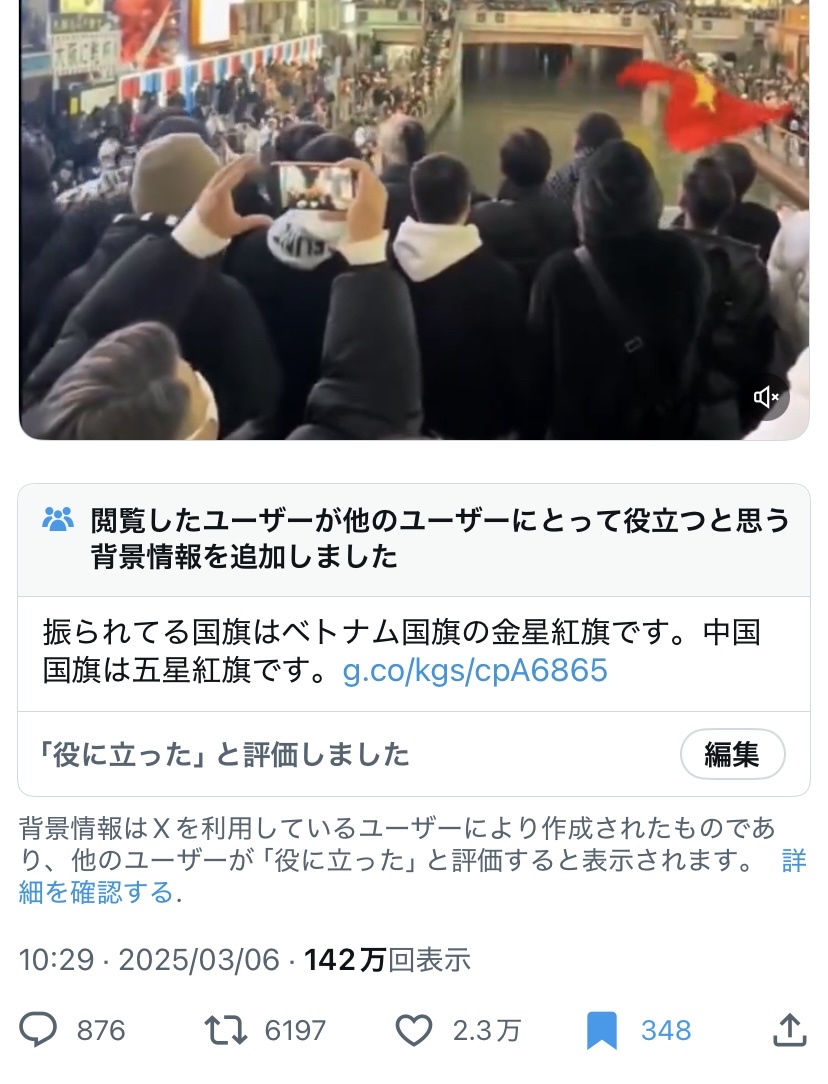Open the g.co/kgs/cpA6865 link
The height and width of the screenshot is (1084, 828).
click(475, 670)
